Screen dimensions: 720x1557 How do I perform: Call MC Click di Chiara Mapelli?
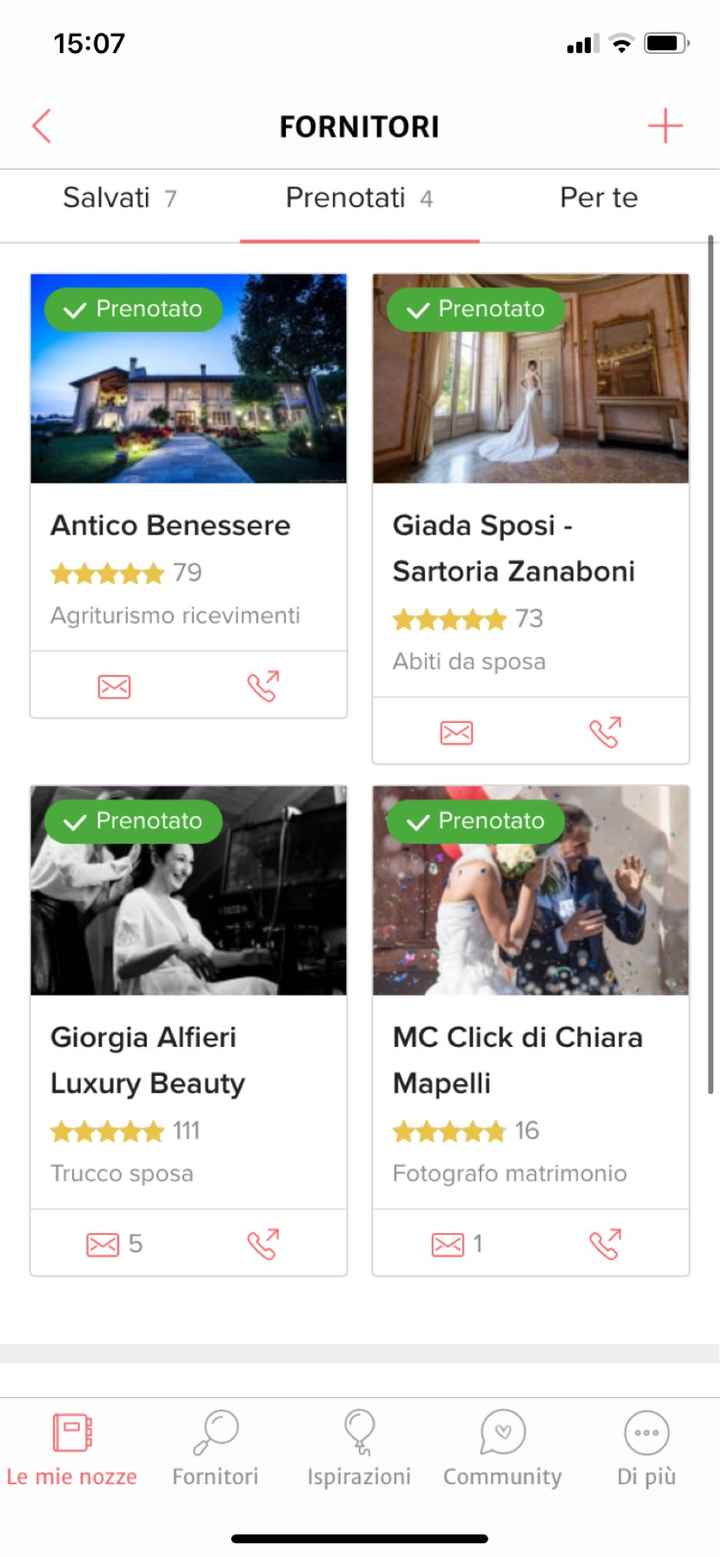(x=605, y=1244)
